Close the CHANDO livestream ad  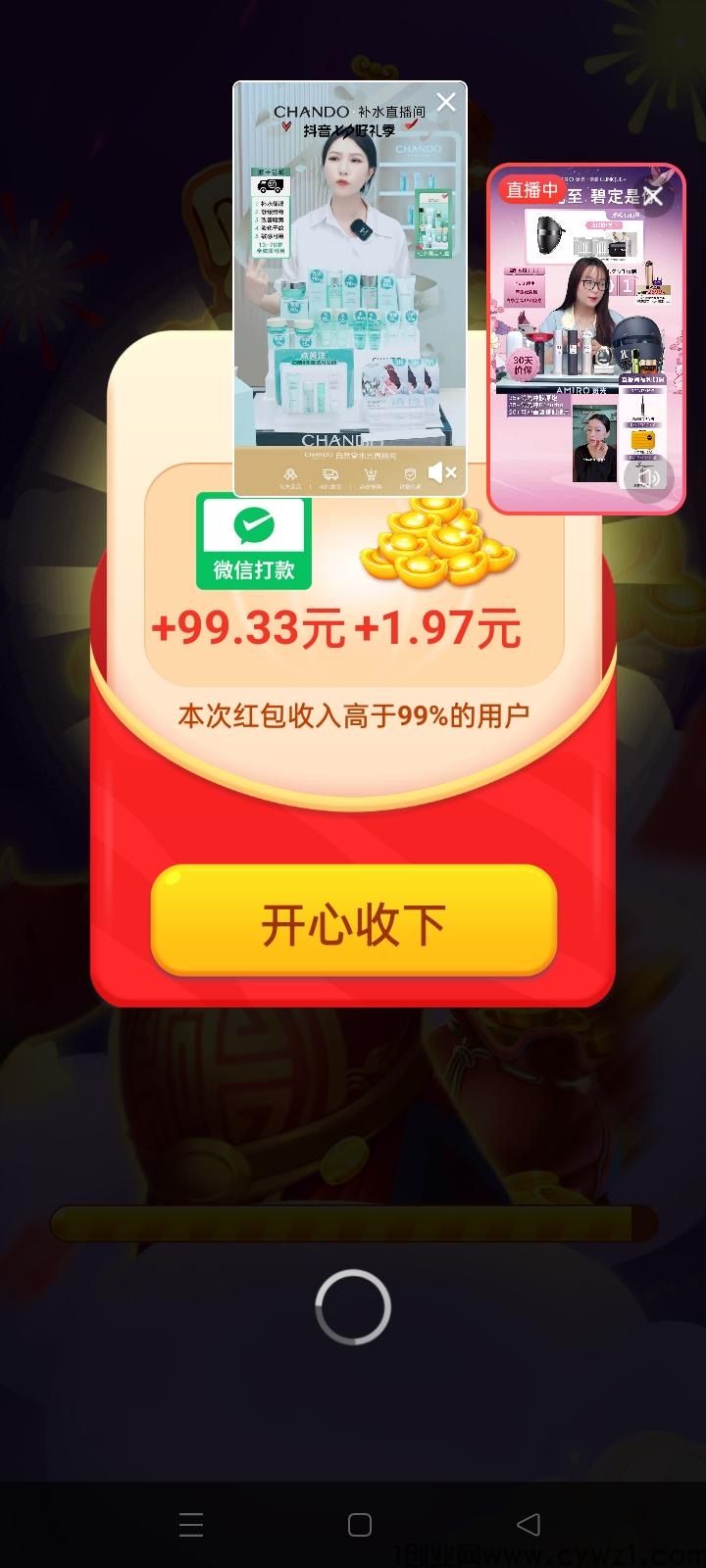(446, 102)
